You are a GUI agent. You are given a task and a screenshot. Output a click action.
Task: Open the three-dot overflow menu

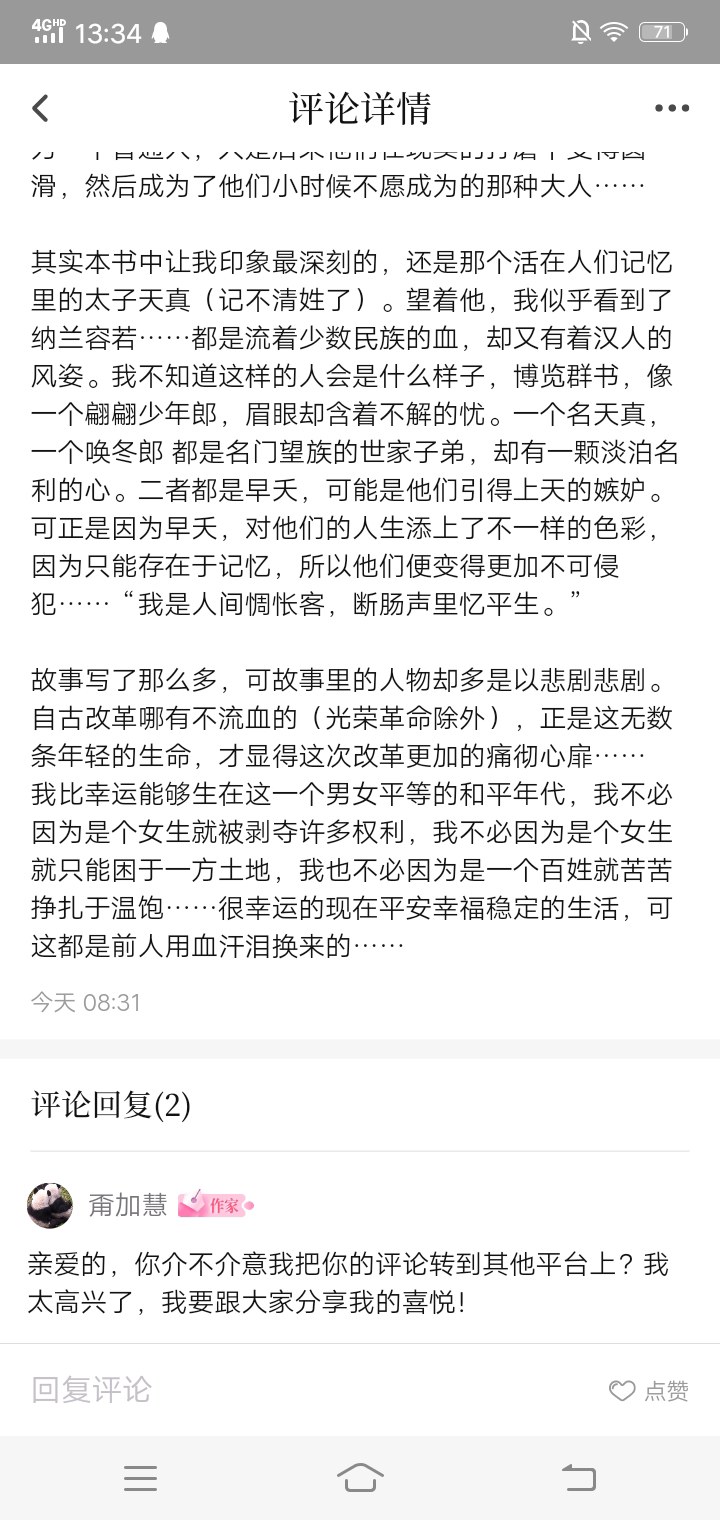(x=672, y=108)
